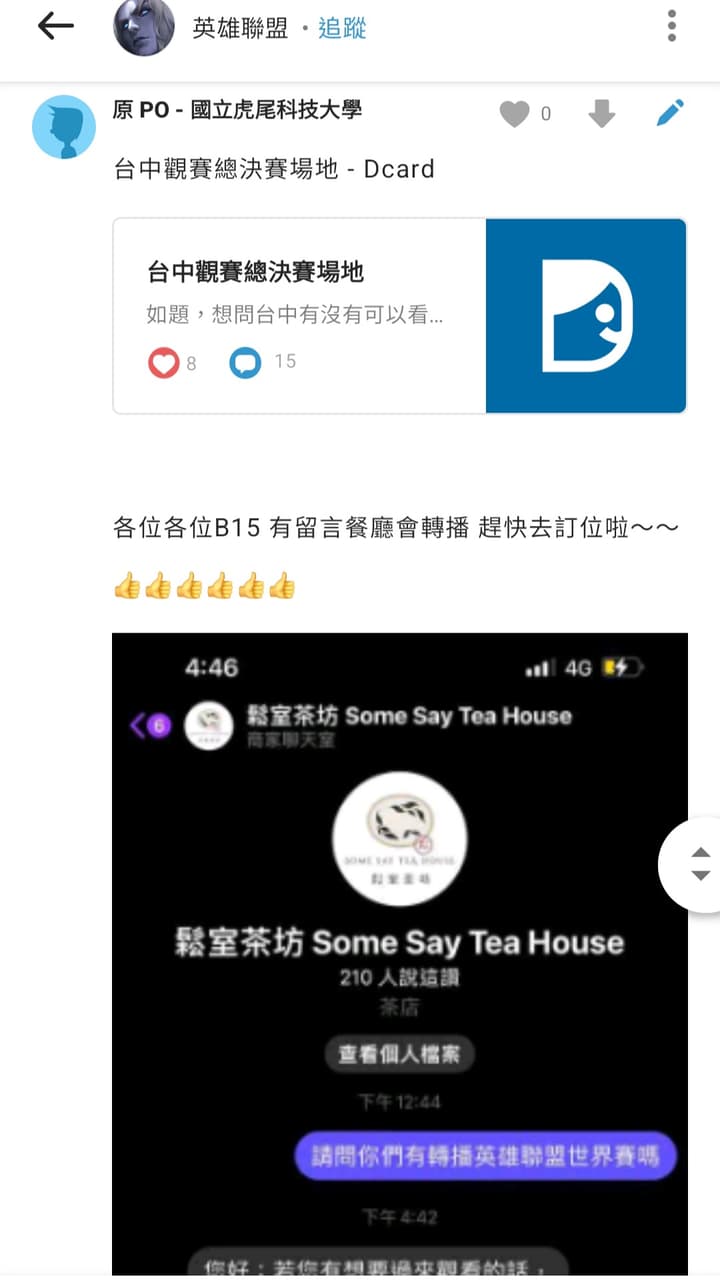Follow the 英雄聯盟 board via 追蹤
Image resolution: width=720 pixels, height=1280 pixels.
tap(343, 28)
